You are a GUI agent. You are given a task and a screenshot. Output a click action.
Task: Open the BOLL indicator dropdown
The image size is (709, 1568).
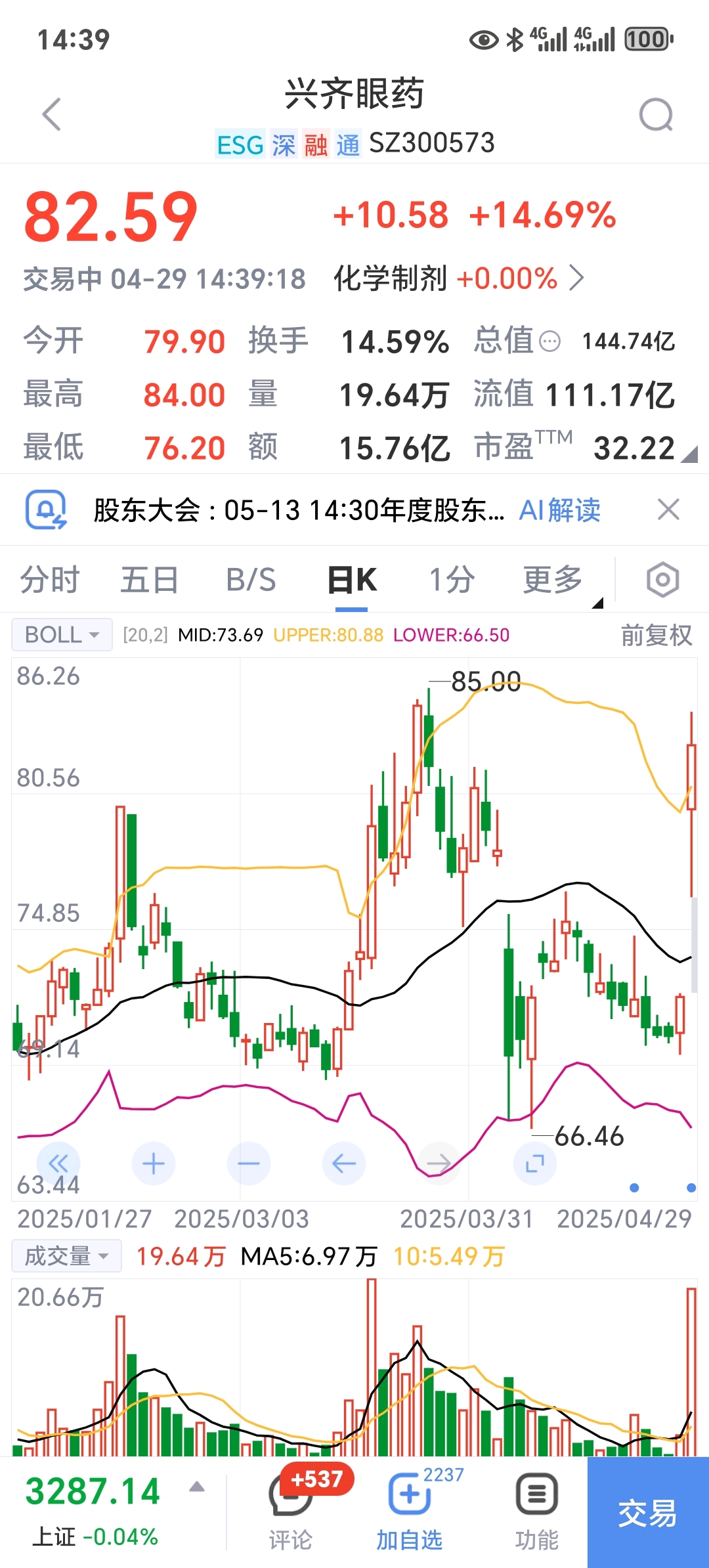(62, 635)
